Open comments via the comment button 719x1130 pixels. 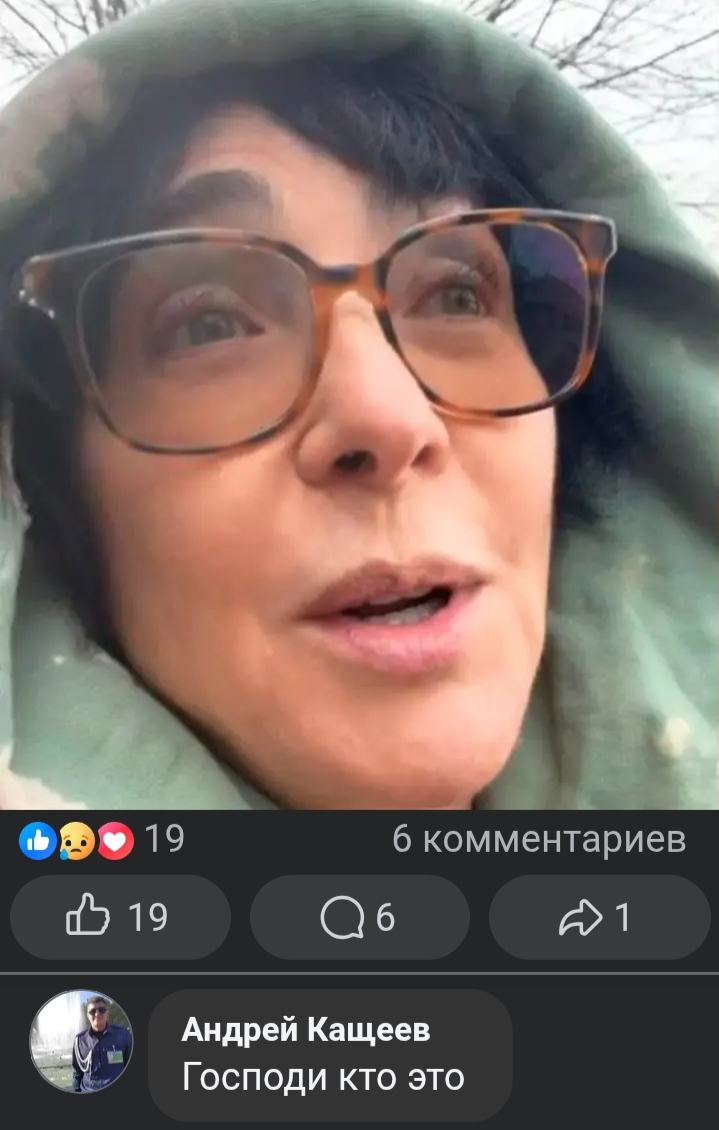pyautogui.click(x=359, y=917)
